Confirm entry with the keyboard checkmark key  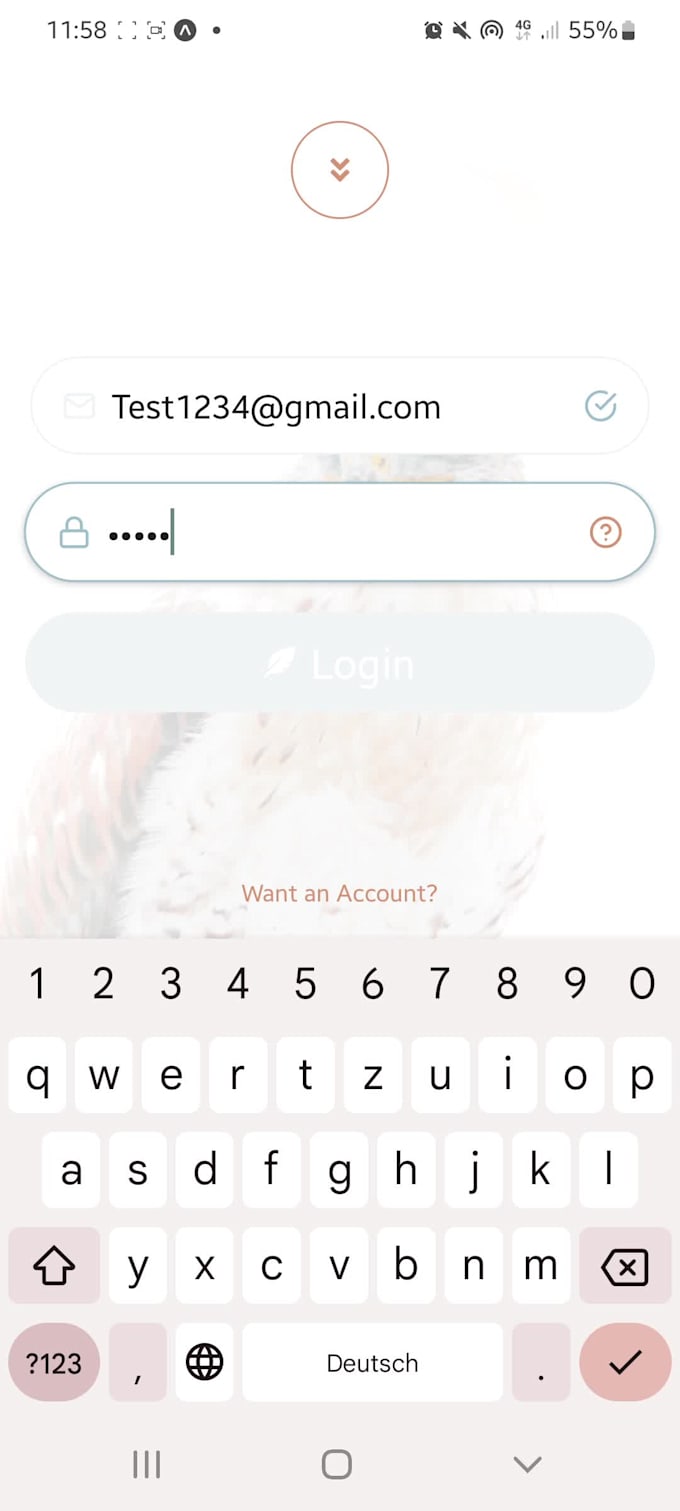click(x=625, y=1362)
